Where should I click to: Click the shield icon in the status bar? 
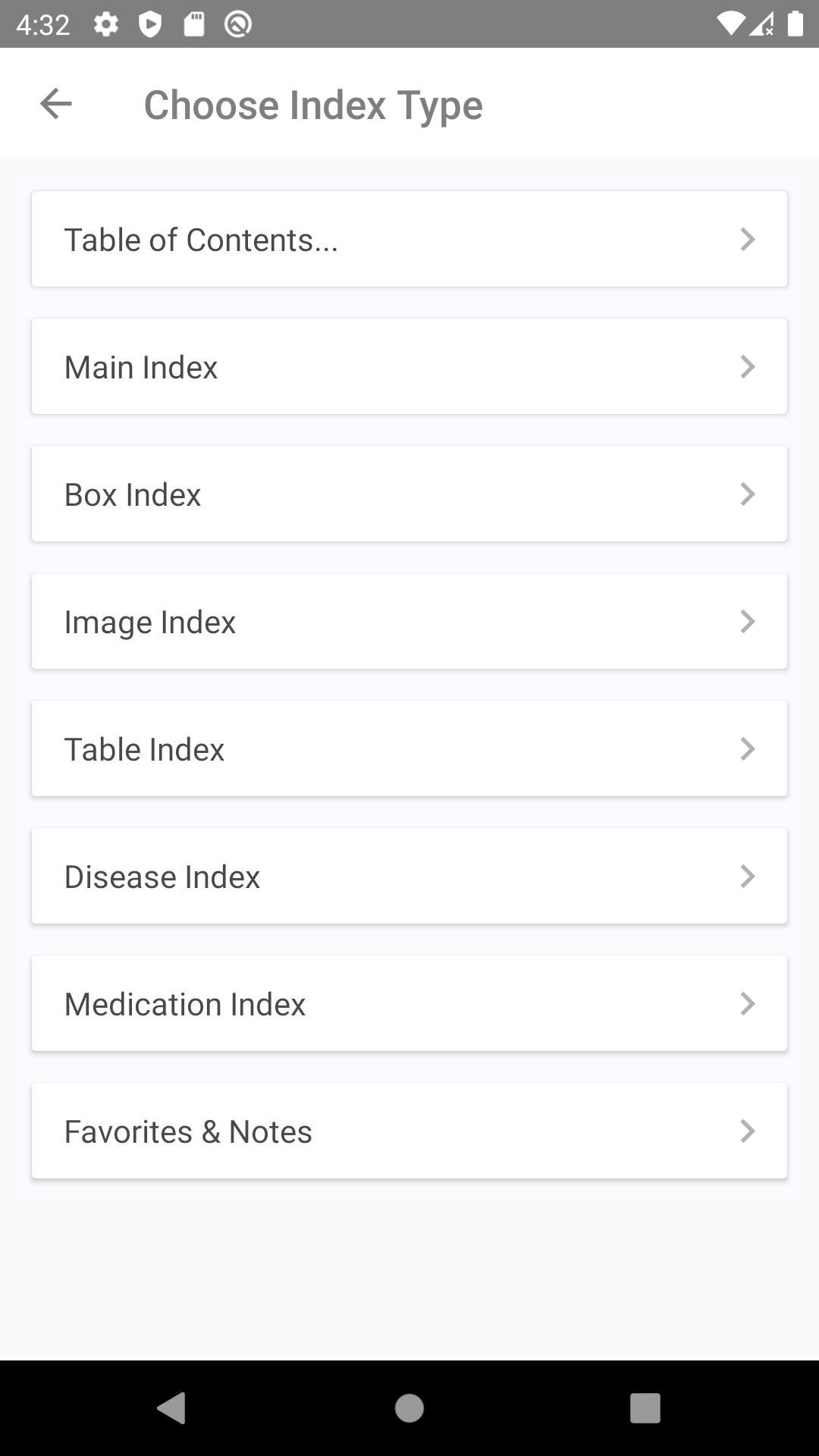pos(151,24)
